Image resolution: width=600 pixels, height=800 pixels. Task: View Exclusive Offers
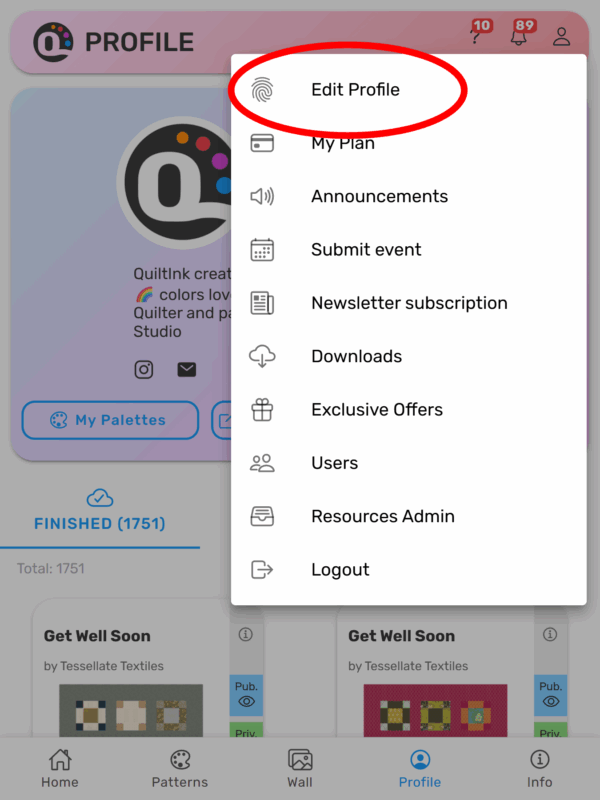click(376, 409)
